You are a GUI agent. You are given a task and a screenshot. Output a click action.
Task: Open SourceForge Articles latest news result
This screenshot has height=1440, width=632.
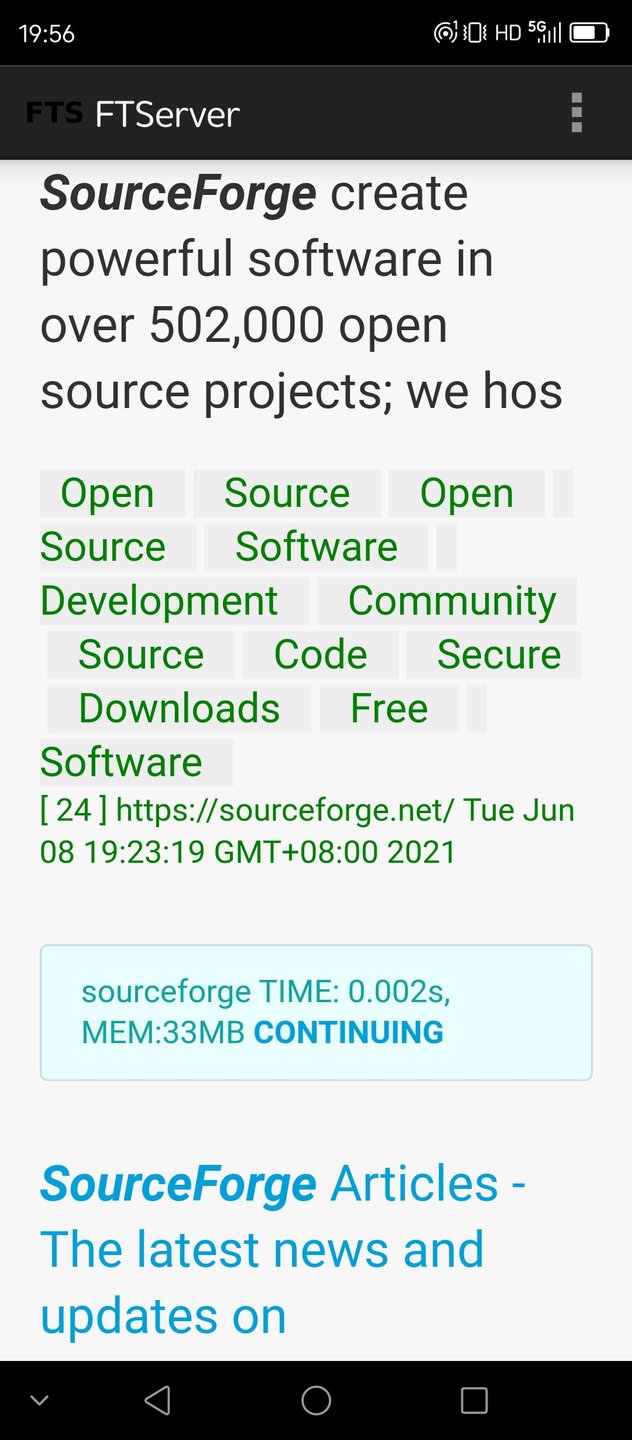(x=282, y=1249)
